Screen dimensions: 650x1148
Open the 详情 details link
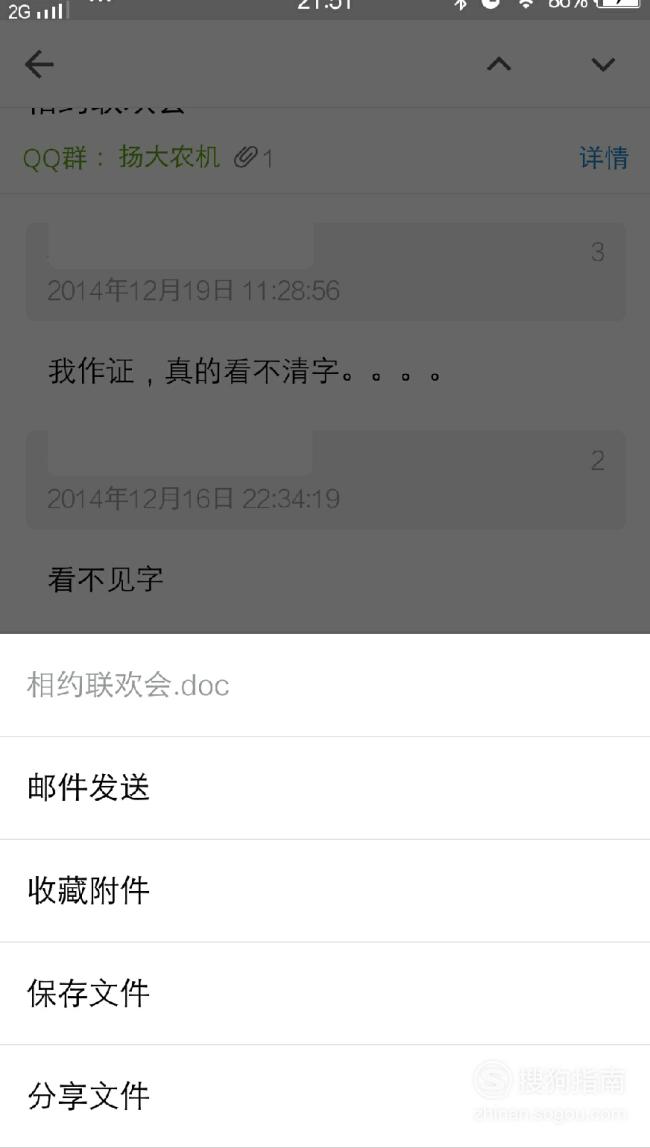pos(604,157)
